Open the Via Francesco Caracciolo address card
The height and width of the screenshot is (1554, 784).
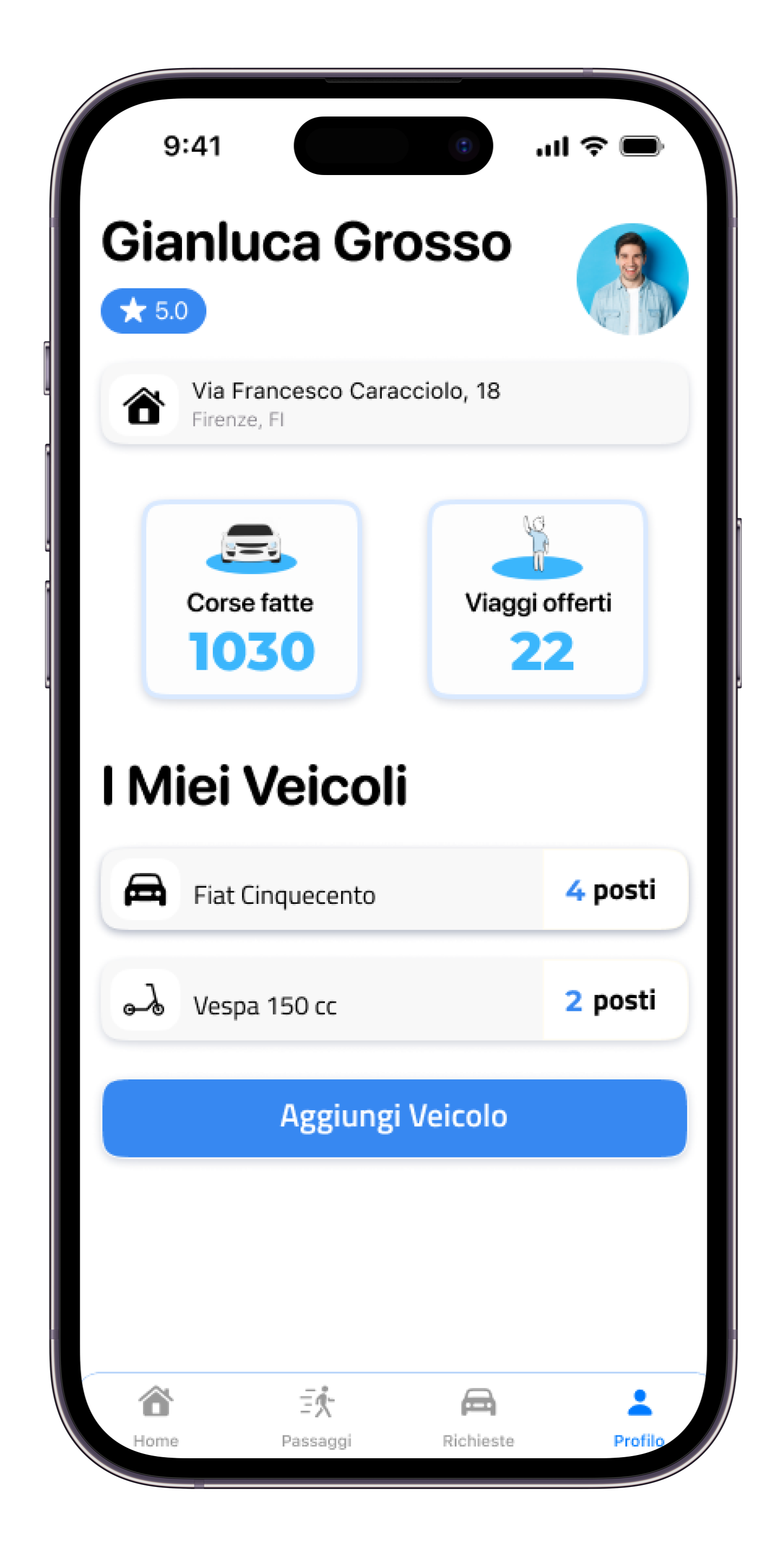(395, 404)
